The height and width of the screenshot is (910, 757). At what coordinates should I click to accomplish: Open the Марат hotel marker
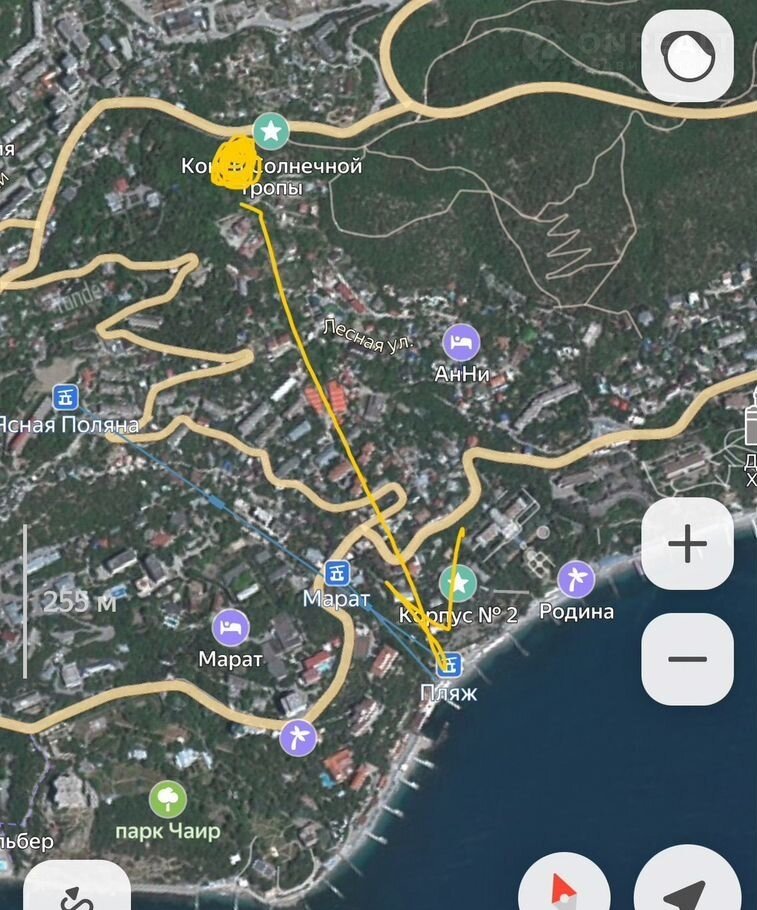coord(231,628)
